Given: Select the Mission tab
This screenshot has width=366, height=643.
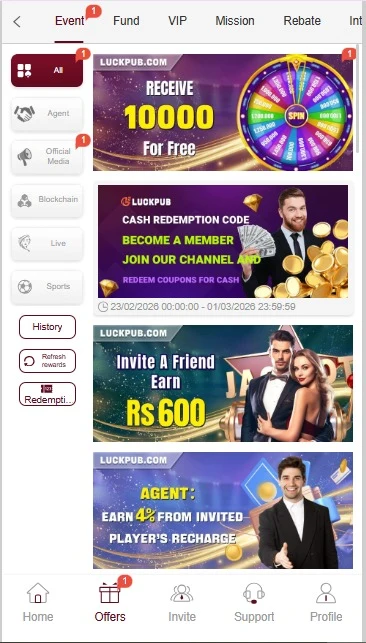Looking at the screenshot, I should 235,21.
